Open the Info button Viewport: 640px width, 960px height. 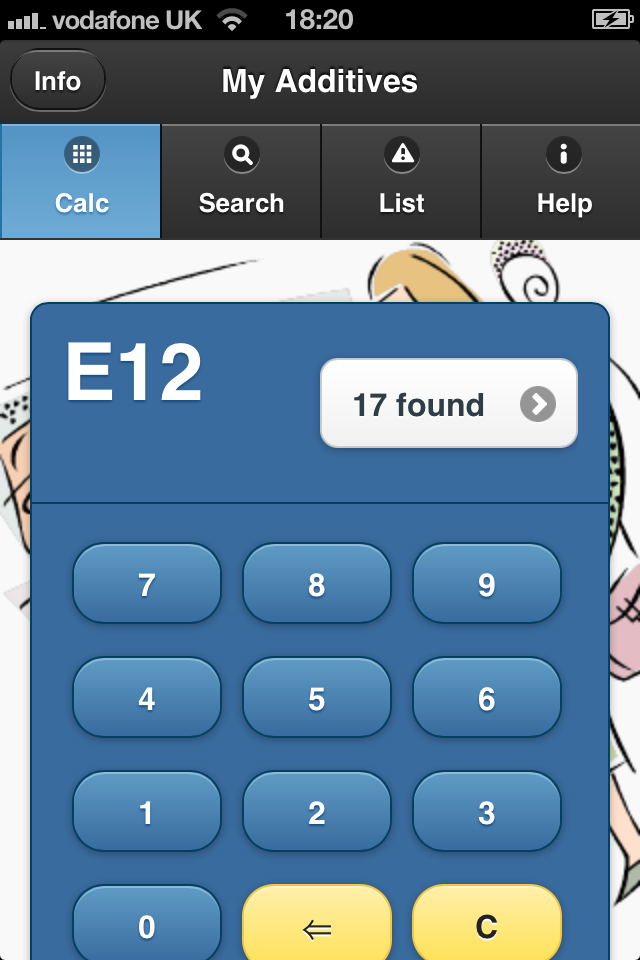pos(57,81)
